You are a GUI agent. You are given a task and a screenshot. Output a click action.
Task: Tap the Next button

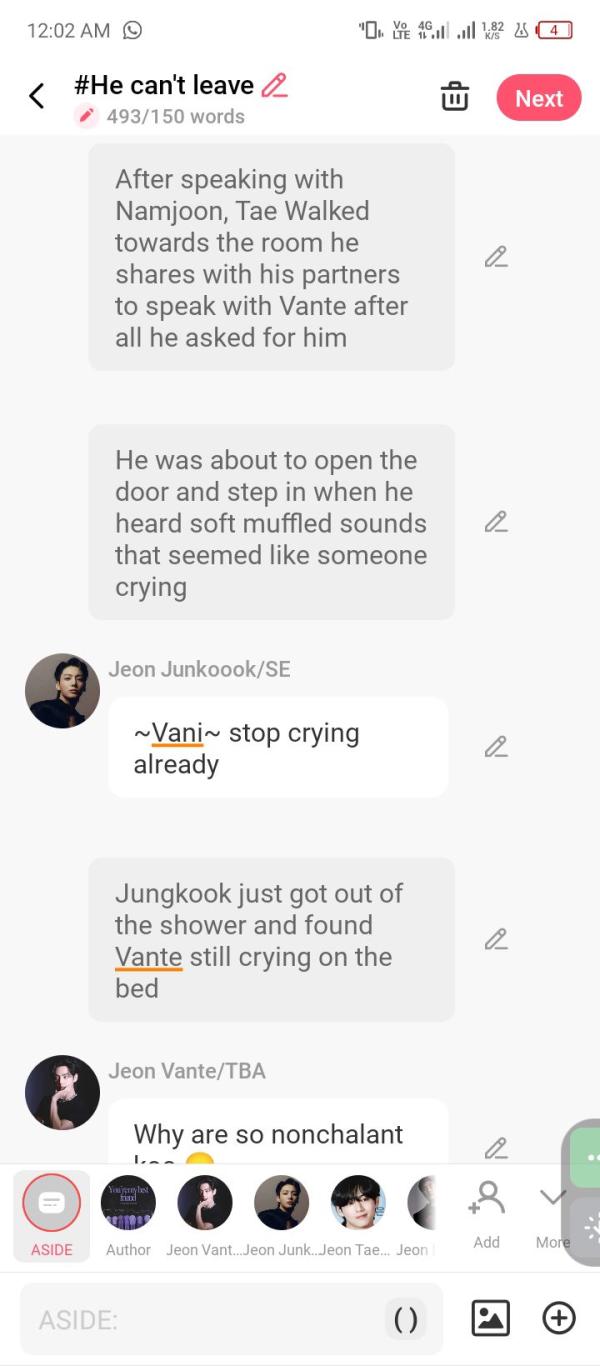pos(539,98)
